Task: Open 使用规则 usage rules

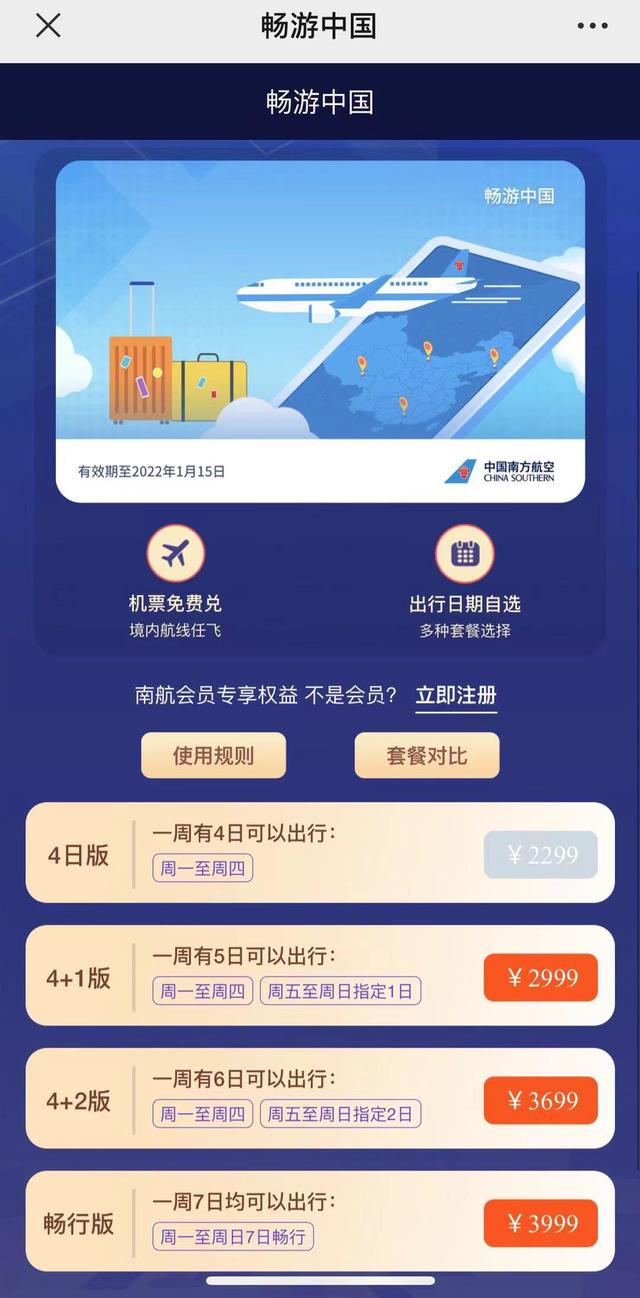Action: coord(213,755)
